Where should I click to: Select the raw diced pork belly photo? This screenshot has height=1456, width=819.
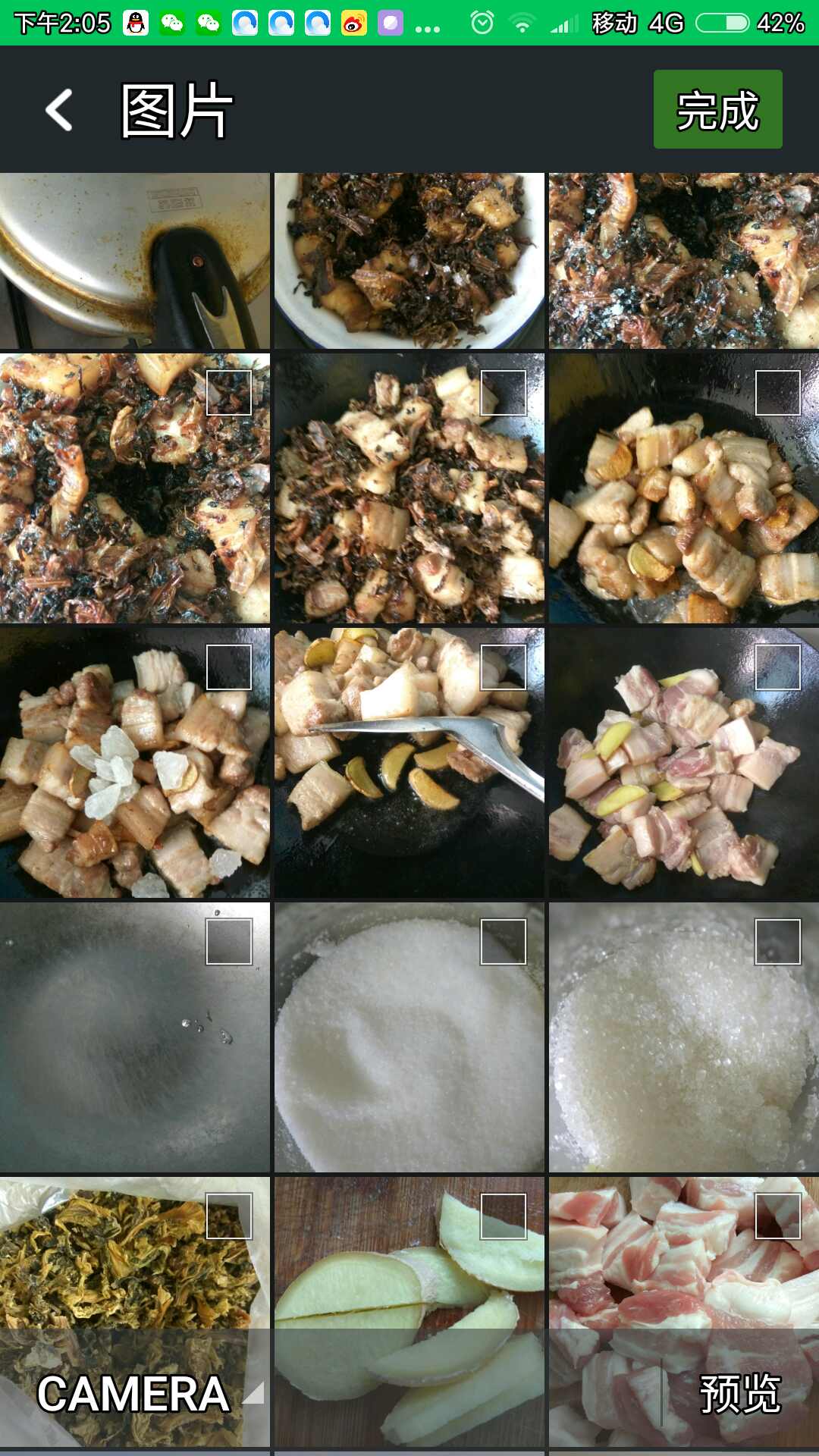click(778, 1216)
